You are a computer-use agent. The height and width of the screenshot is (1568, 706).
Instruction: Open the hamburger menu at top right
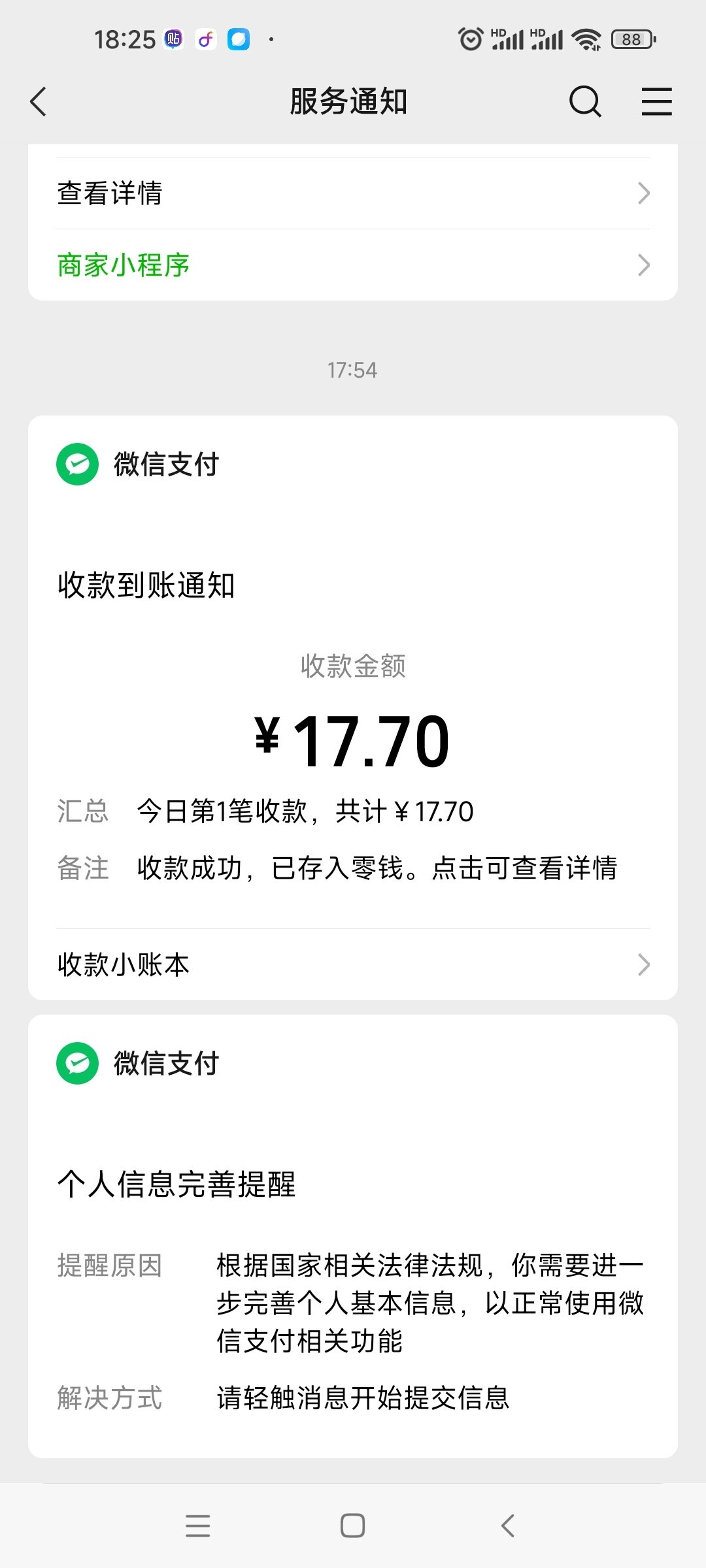pos(656,102)
